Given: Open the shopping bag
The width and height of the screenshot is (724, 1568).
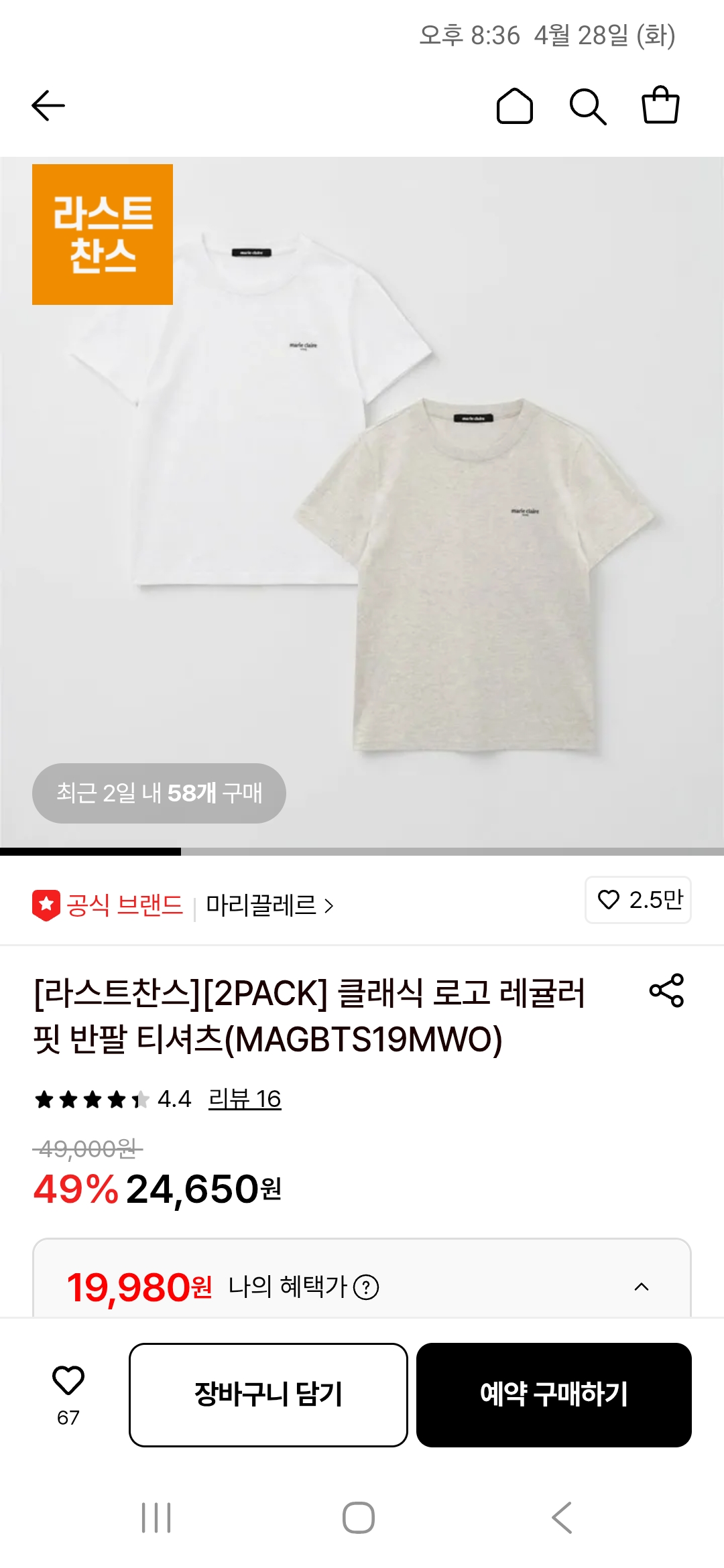Looking at the screenshot, I should click(x=662, y=105).
